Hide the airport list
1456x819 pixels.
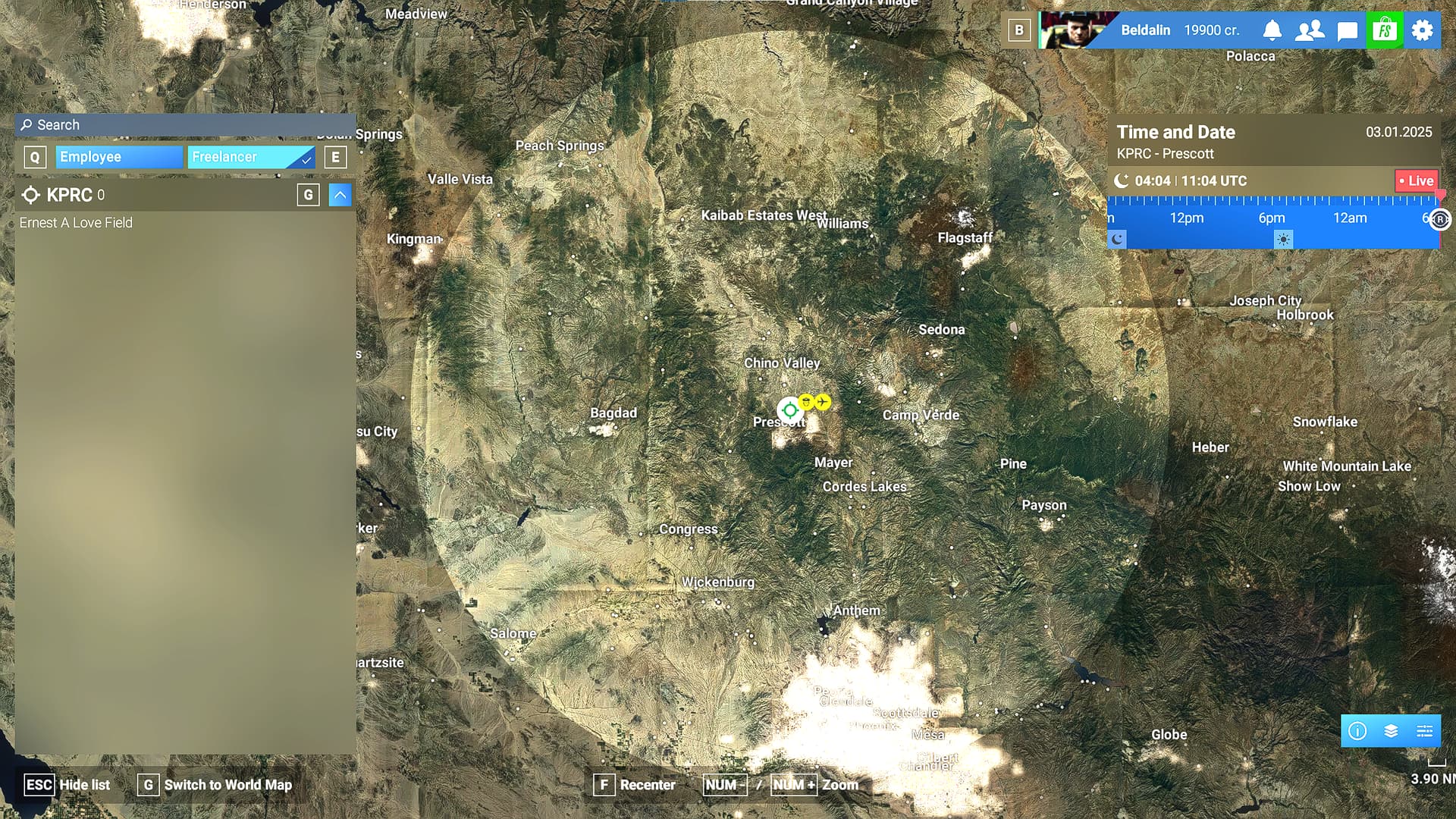tap(67, 785)
